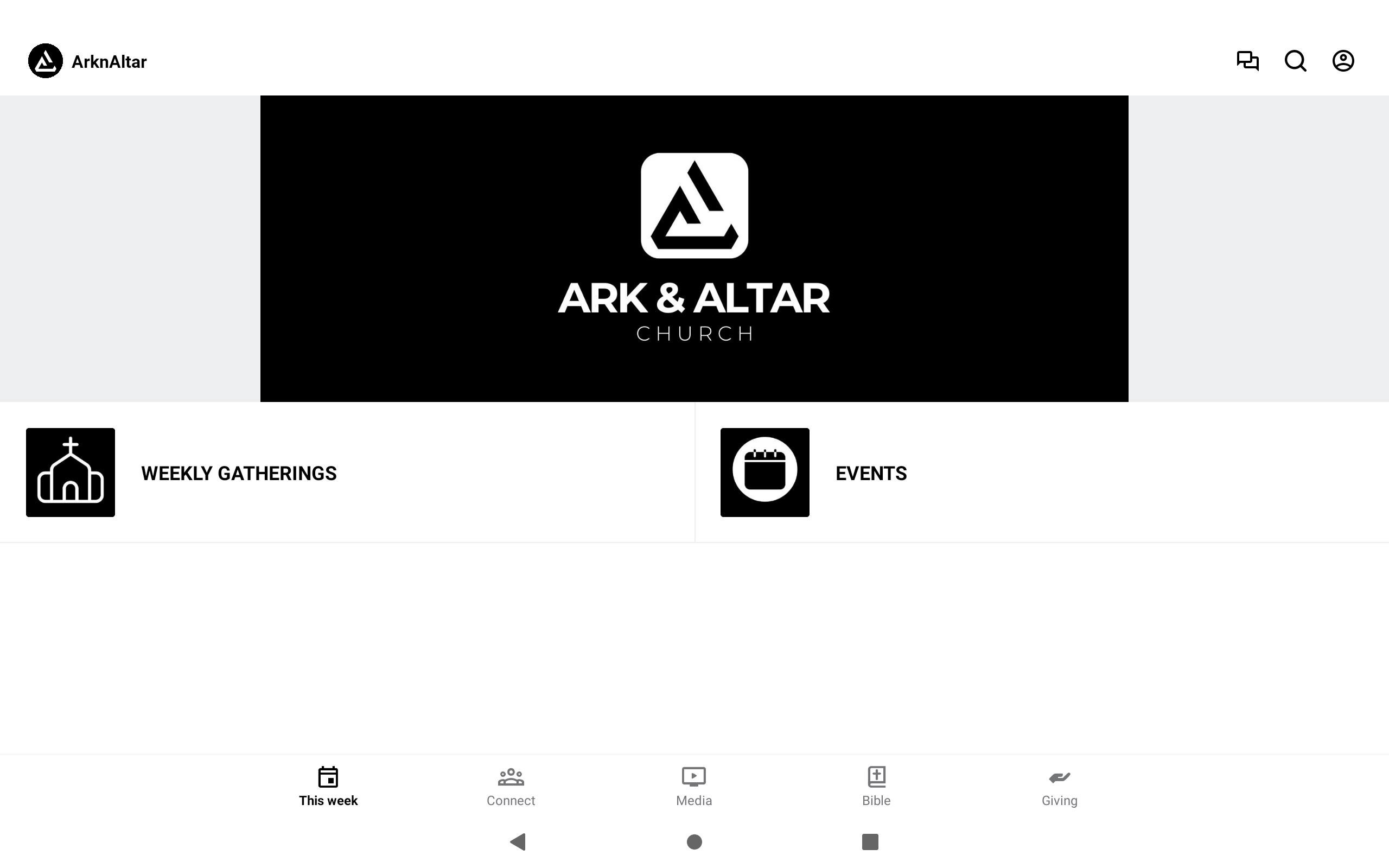Open the search icon
1389x868 pixels.
click(x=1295, y=61)
